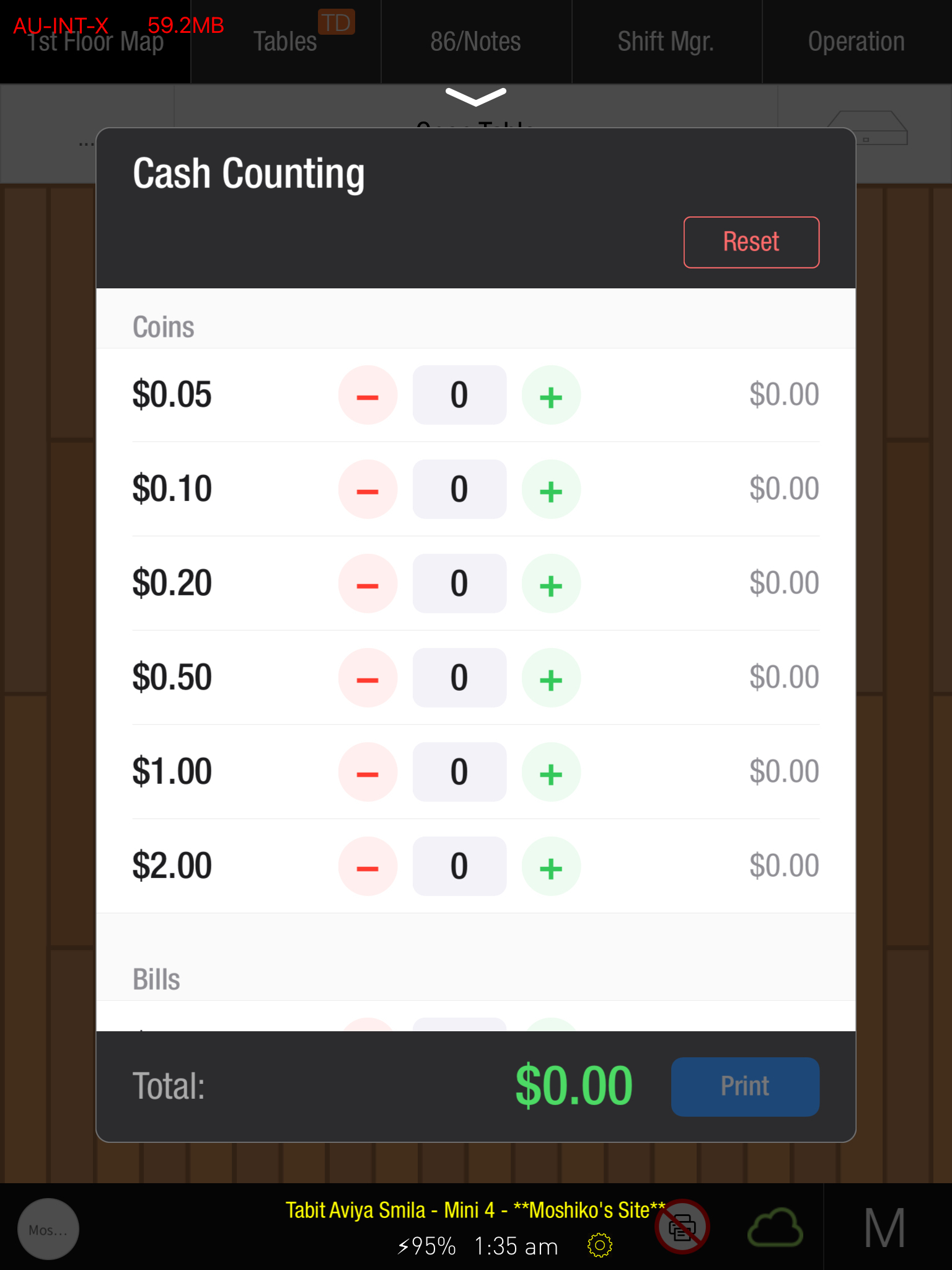Add one $0.10 coin
952x1270 pixels.
coord(551,489)
